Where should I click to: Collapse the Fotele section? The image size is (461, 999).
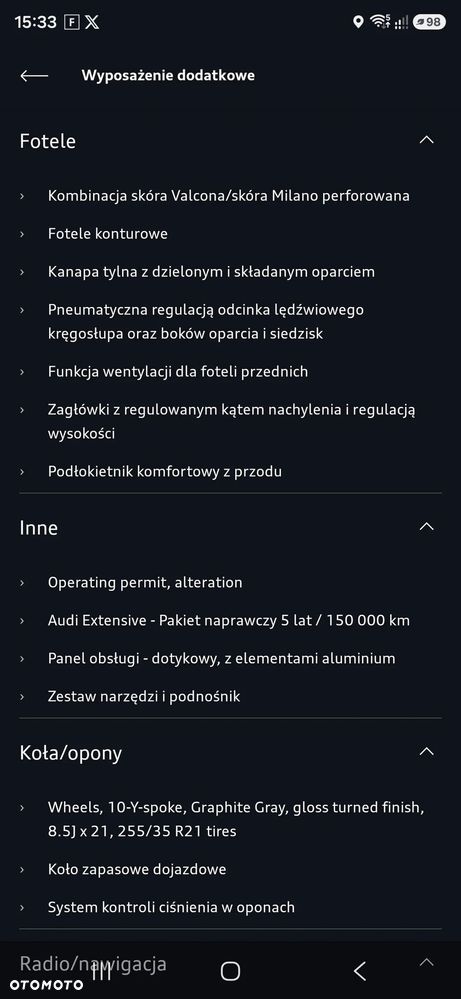[427, 140]
